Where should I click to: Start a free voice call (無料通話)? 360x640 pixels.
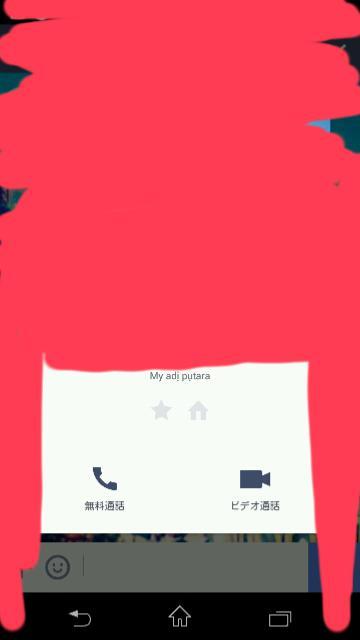pos(104,488)
